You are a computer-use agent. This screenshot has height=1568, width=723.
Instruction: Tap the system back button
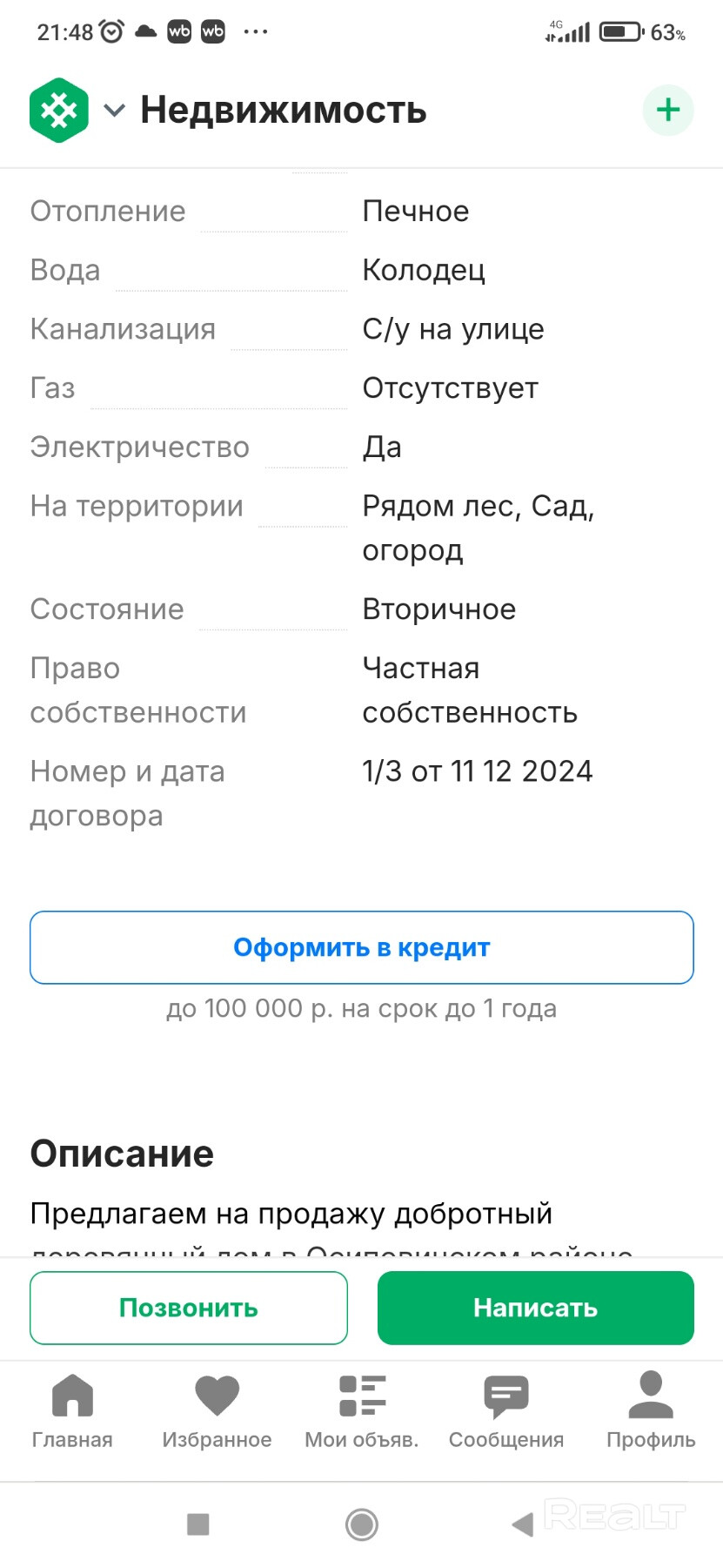pos(522,1524)
